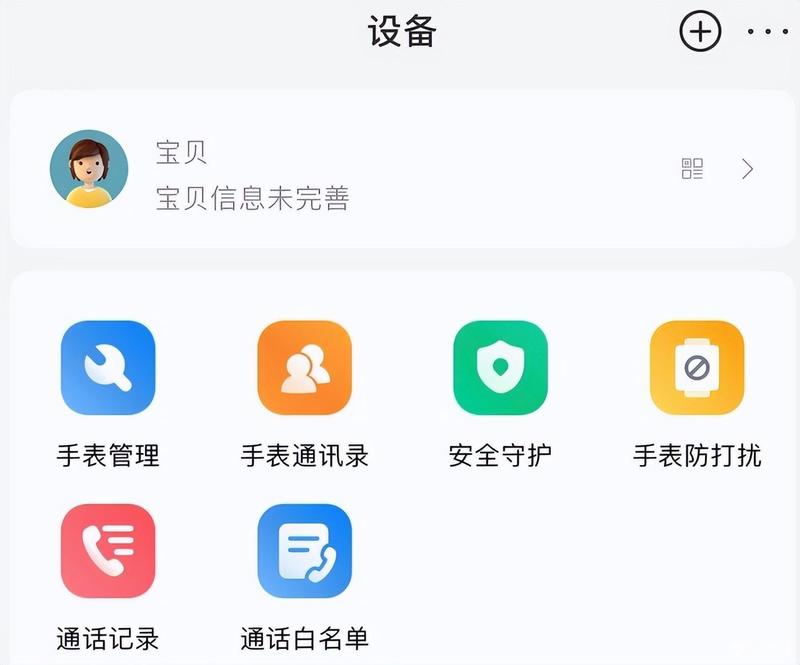This screenshot has width=800, height=665.
Task: Show the QR code for 宝贝
Action: point(692,169)
